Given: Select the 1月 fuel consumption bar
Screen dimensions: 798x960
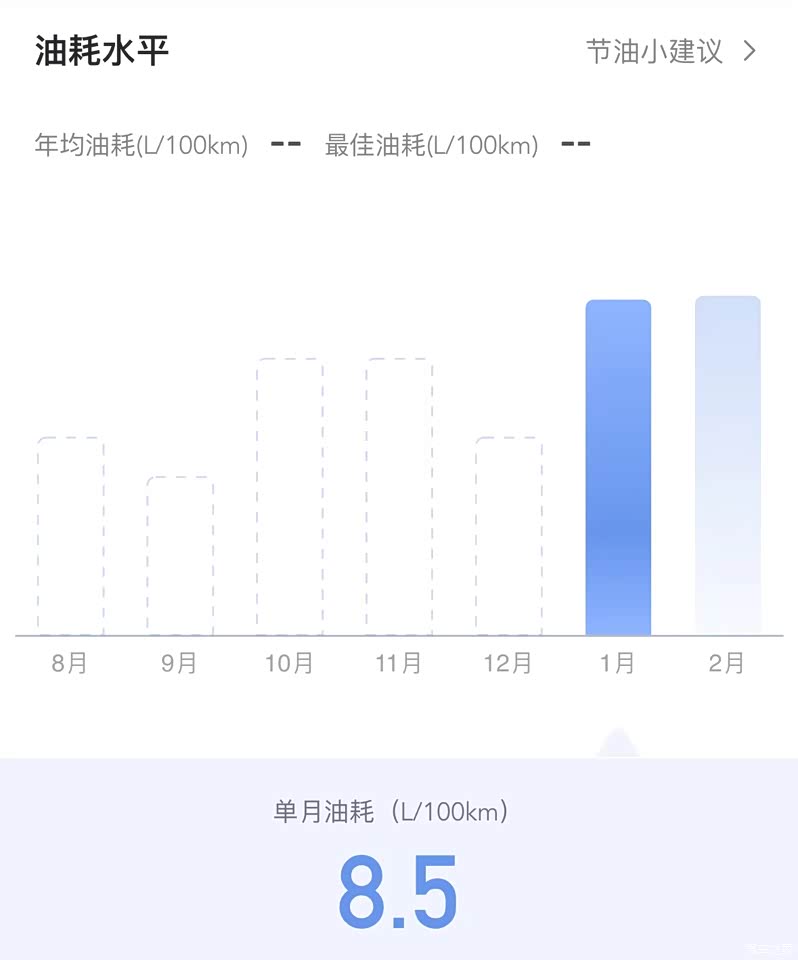Looking at the screenshot, I should [x=618, y=467].
